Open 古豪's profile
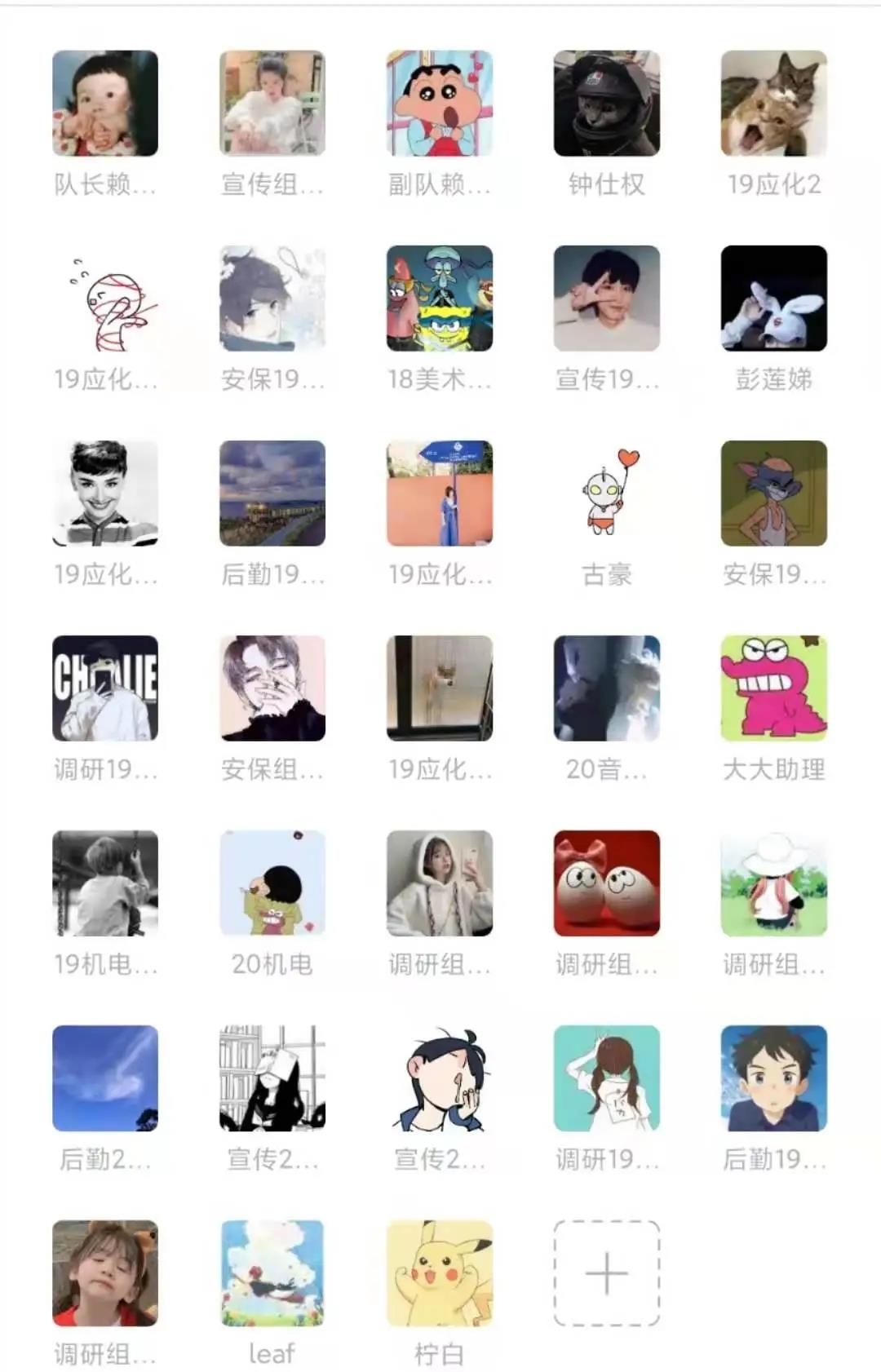The width and height of the screenshot is (881, 1372). [606, 493]
